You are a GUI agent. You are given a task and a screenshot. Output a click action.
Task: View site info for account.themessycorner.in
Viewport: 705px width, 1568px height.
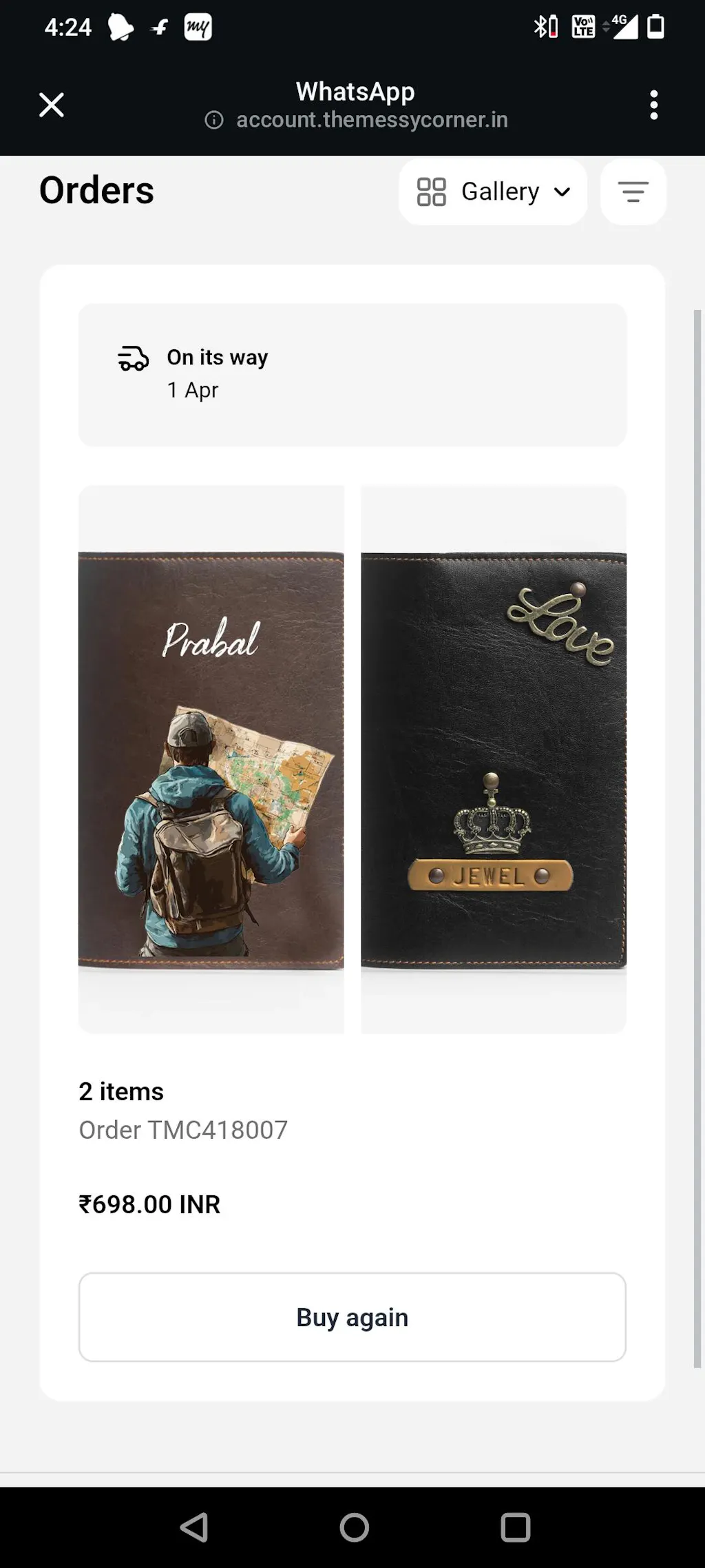(214, 120)
